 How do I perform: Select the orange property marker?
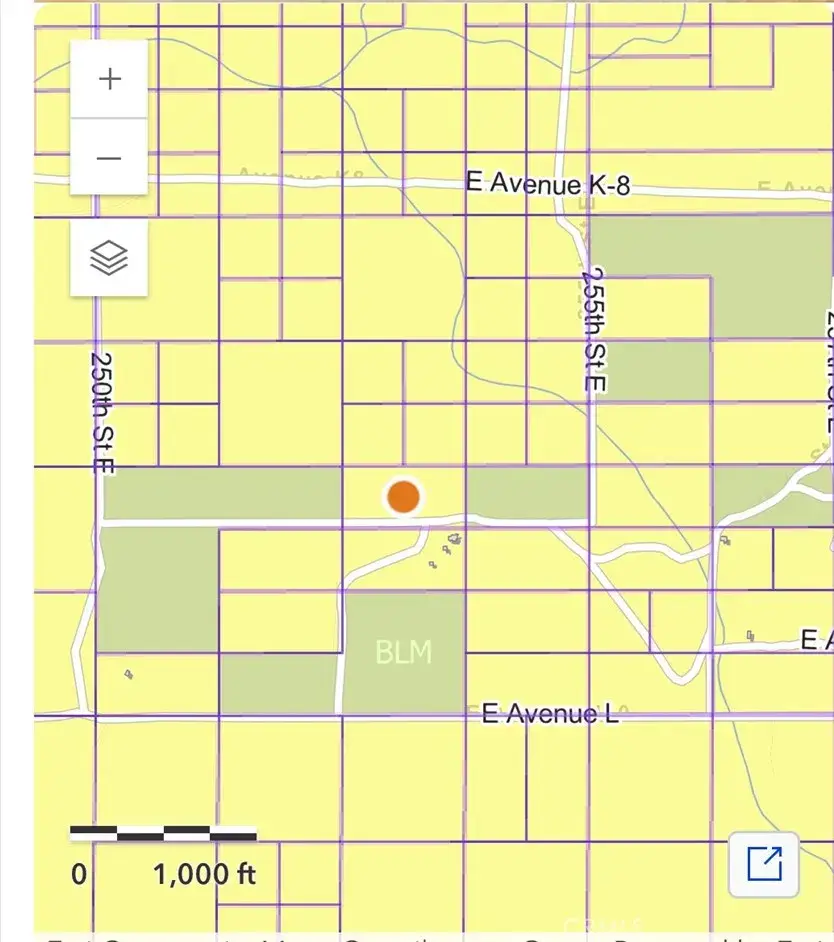tap(403, 496)
